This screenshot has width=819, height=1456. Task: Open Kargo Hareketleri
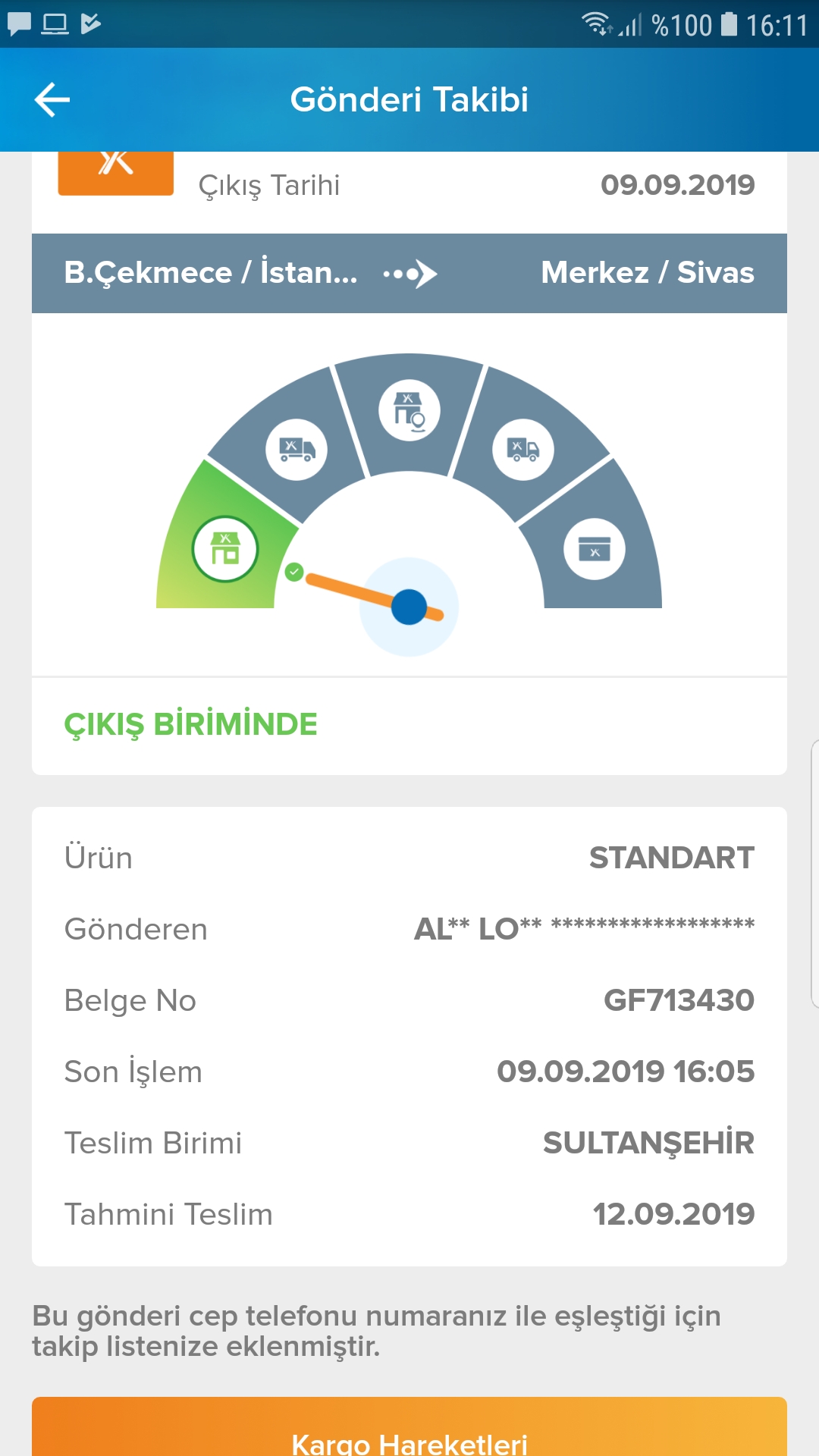409,1426
